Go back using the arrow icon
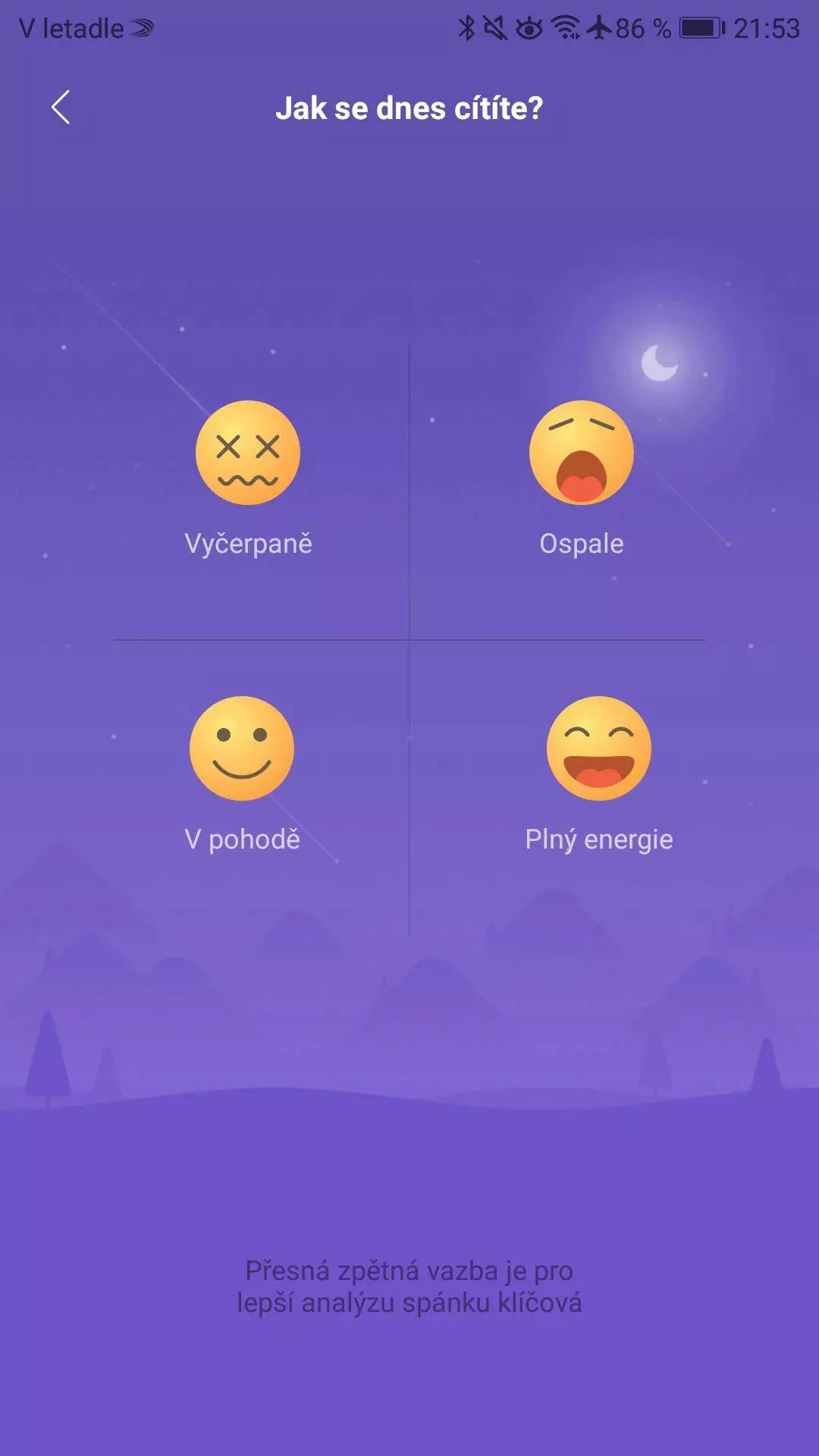The image size is (819, 1456). point(61,107)
